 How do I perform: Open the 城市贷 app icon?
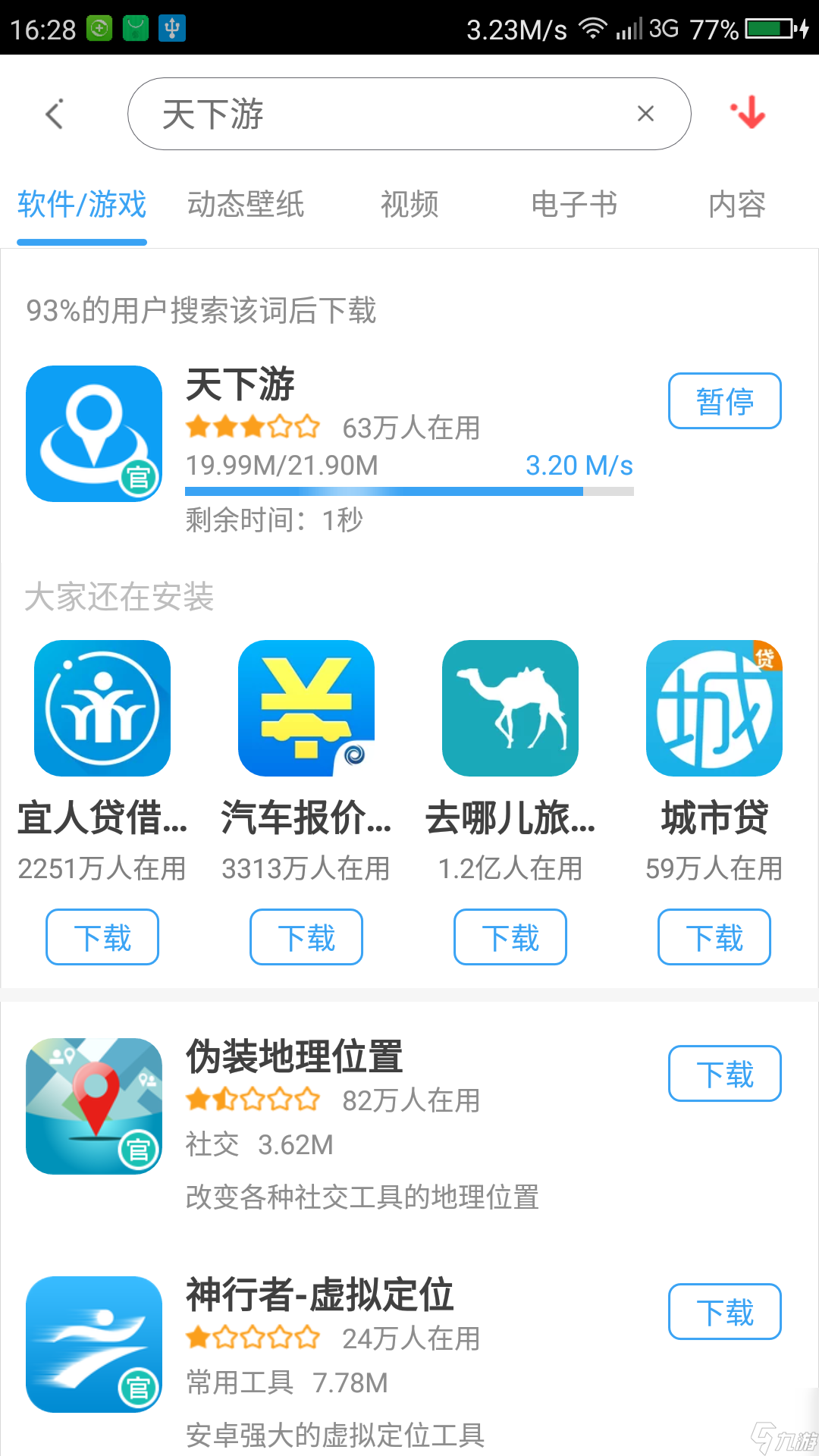[x=714, y=708]
